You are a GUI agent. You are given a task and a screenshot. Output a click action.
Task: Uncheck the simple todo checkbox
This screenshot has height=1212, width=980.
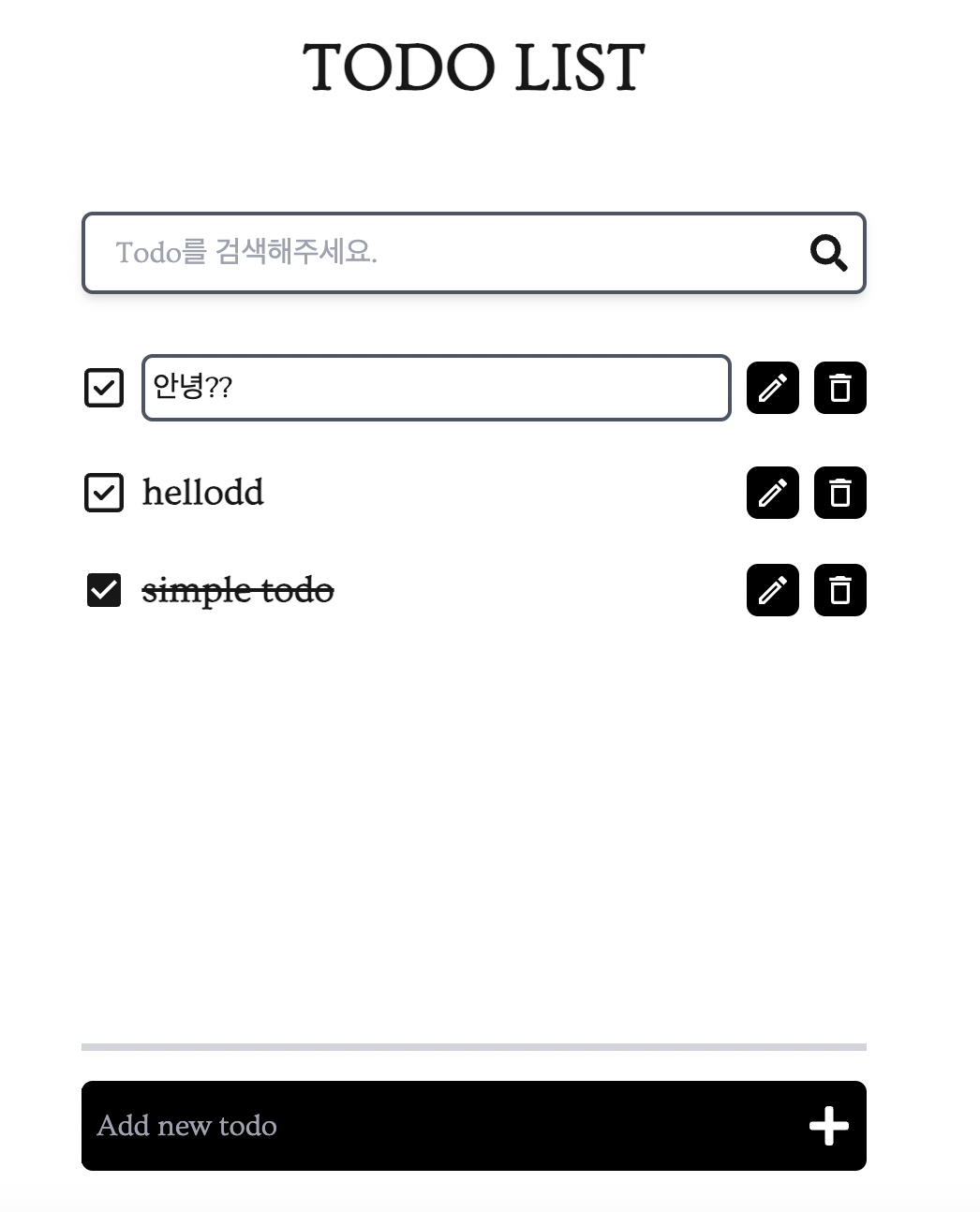coord(104,590)
